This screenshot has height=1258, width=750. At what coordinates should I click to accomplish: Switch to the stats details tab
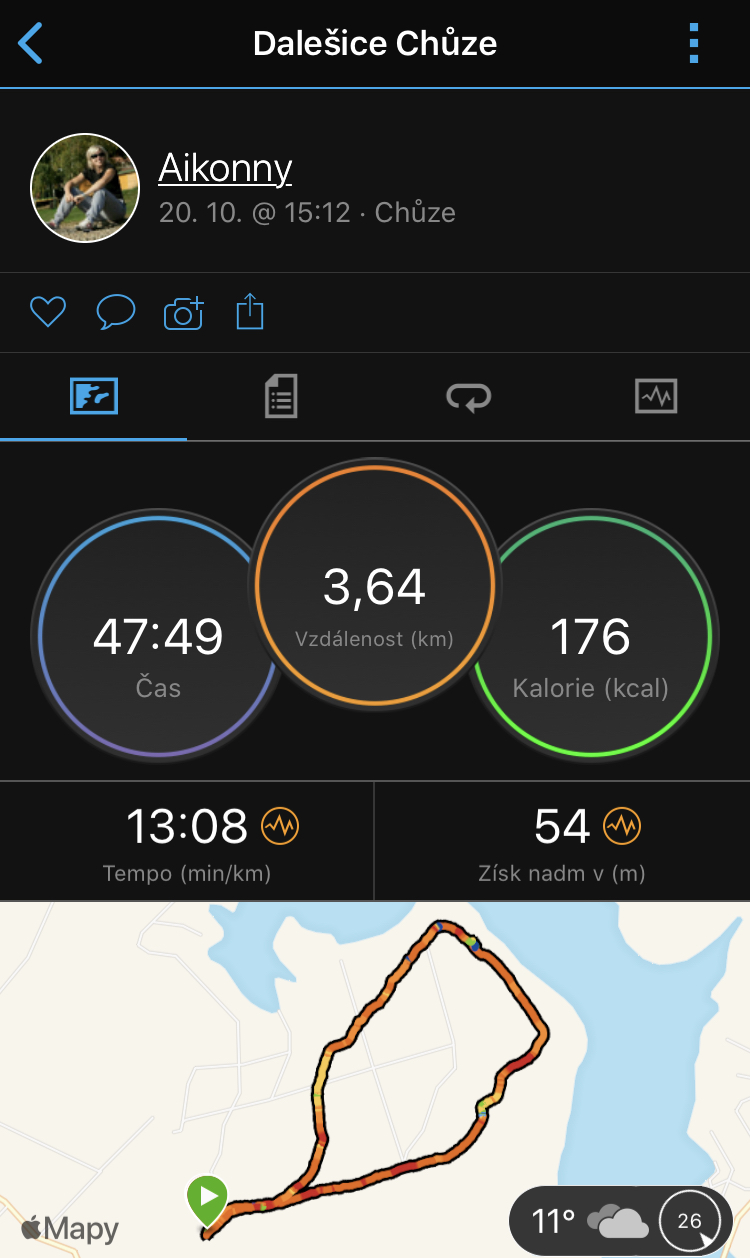tap(281, 397)
